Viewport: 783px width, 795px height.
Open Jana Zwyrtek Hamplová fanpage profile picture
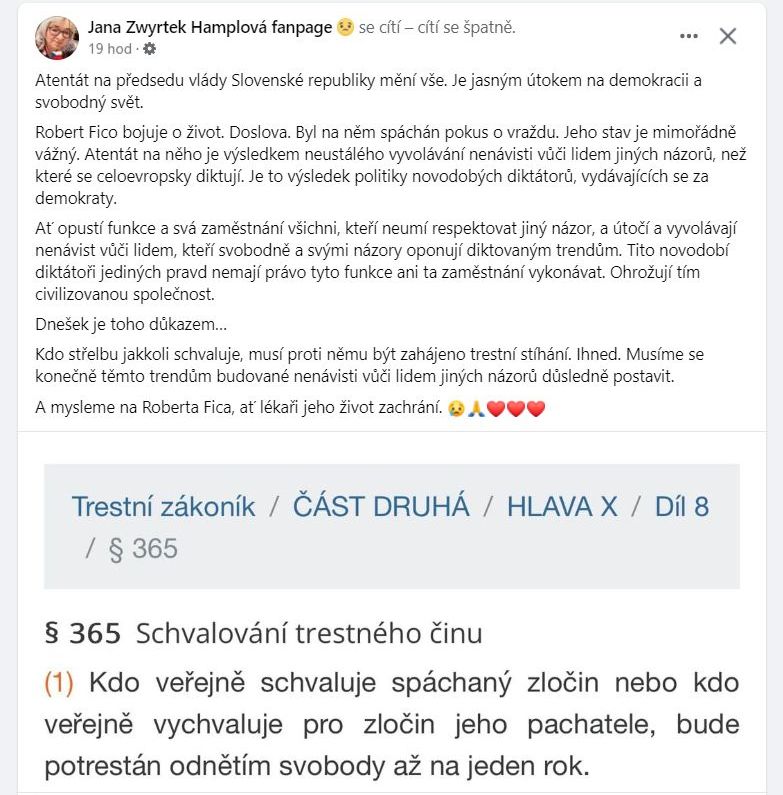coord(57,37)
